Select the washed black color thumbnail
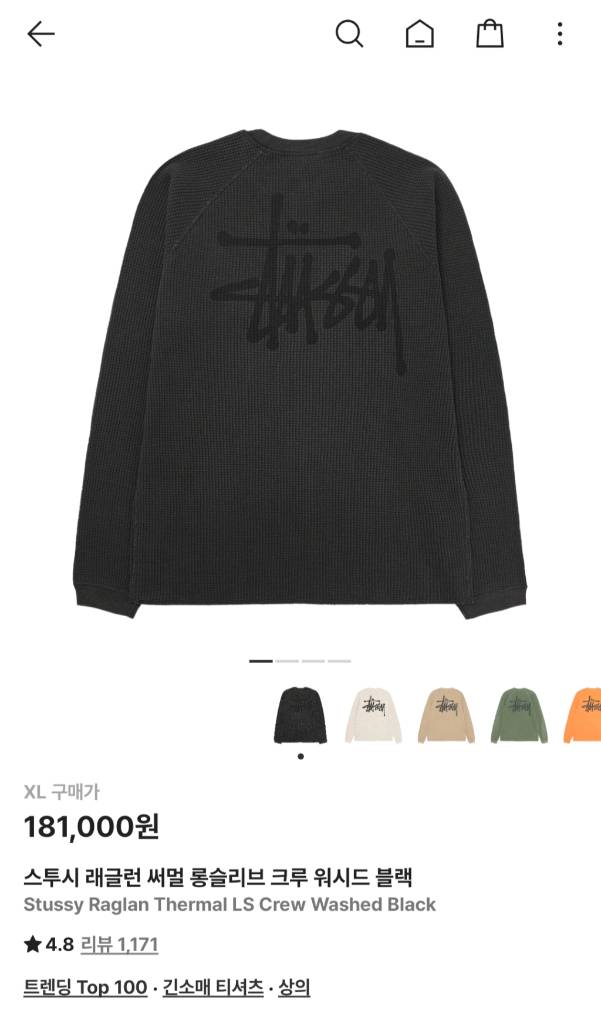601x1024 pixels. pos(300,715)
